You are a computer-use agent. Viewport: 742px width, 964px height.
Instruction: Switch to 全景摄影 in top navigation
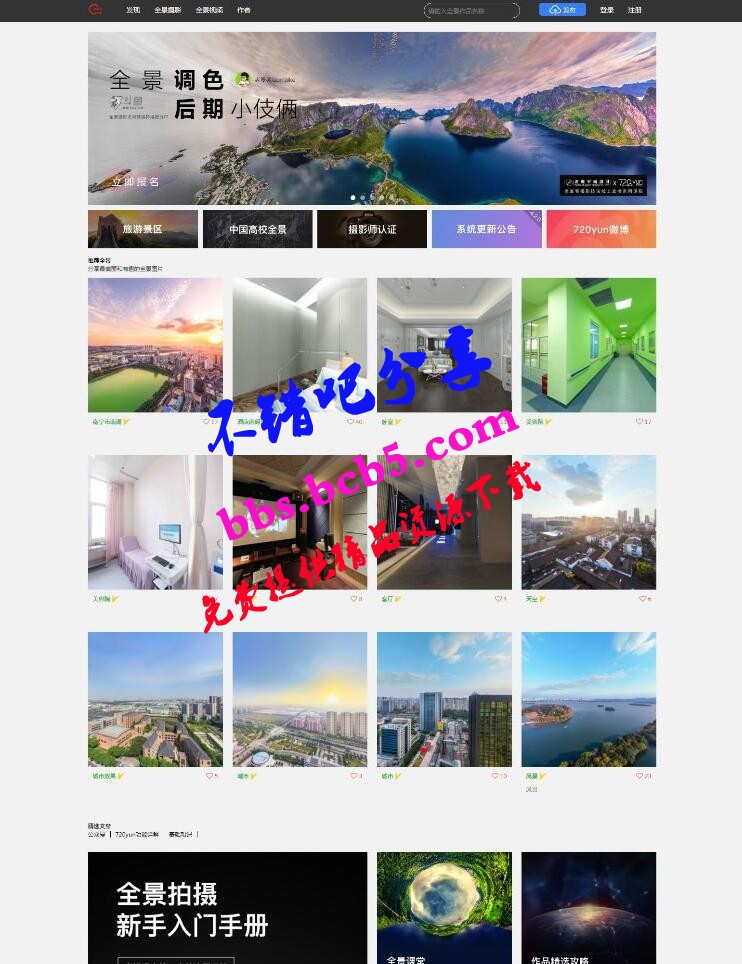tap(168, 10)
